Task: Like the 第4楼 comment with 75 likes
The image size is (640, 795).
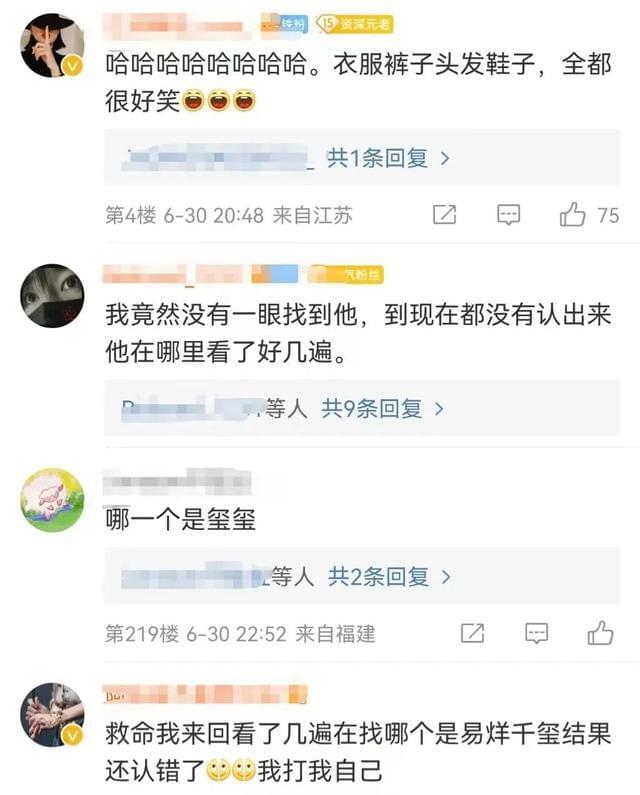Action: (x=573, y=215)
